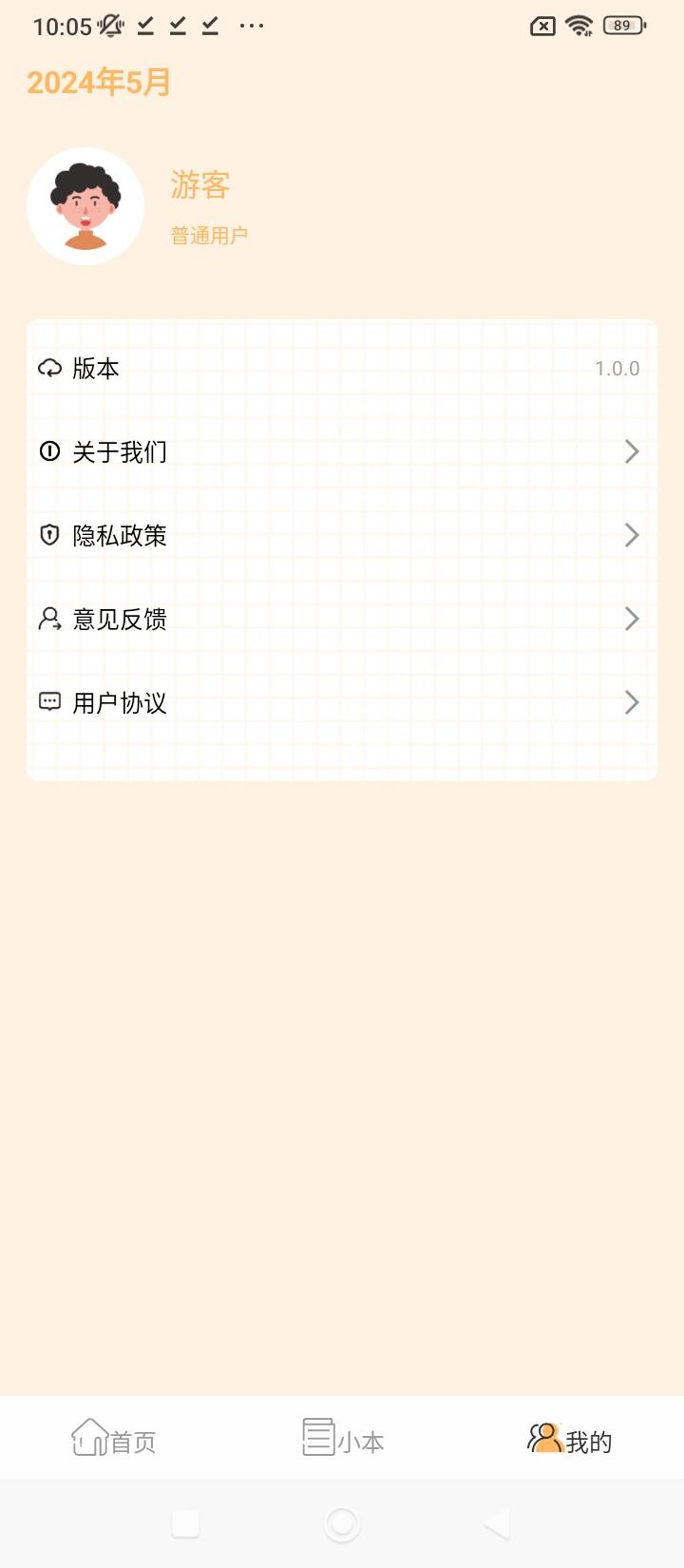Expand the 意见反馈 row chevron
The image size is (684, 1568).
coord(631,619)
